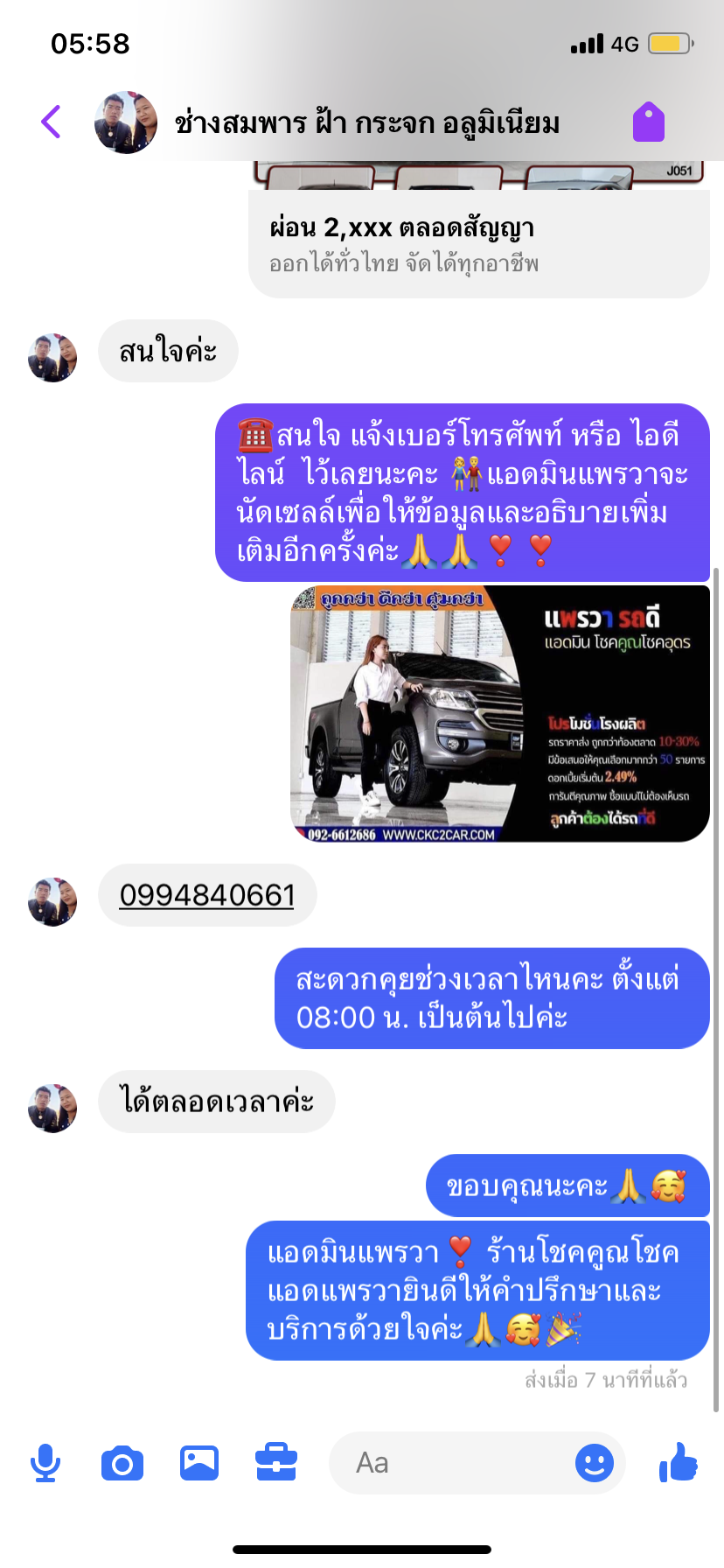This screenshot has height=1568, width=724.
Task: Go back from the conversation
Action: pos(52,122)
